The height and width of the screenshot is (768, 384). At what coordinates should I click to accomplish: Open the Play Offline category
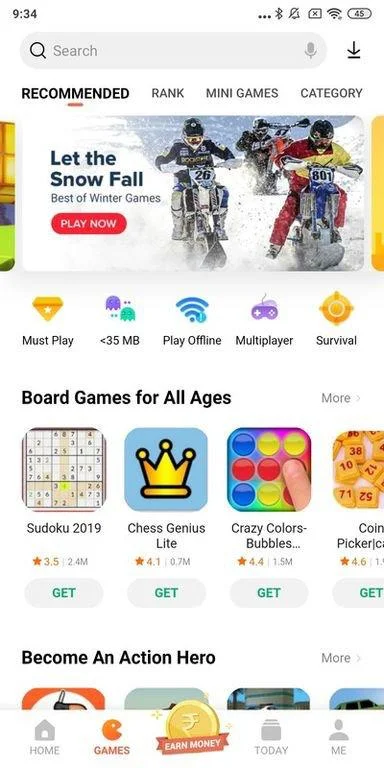tap(192, 319)
